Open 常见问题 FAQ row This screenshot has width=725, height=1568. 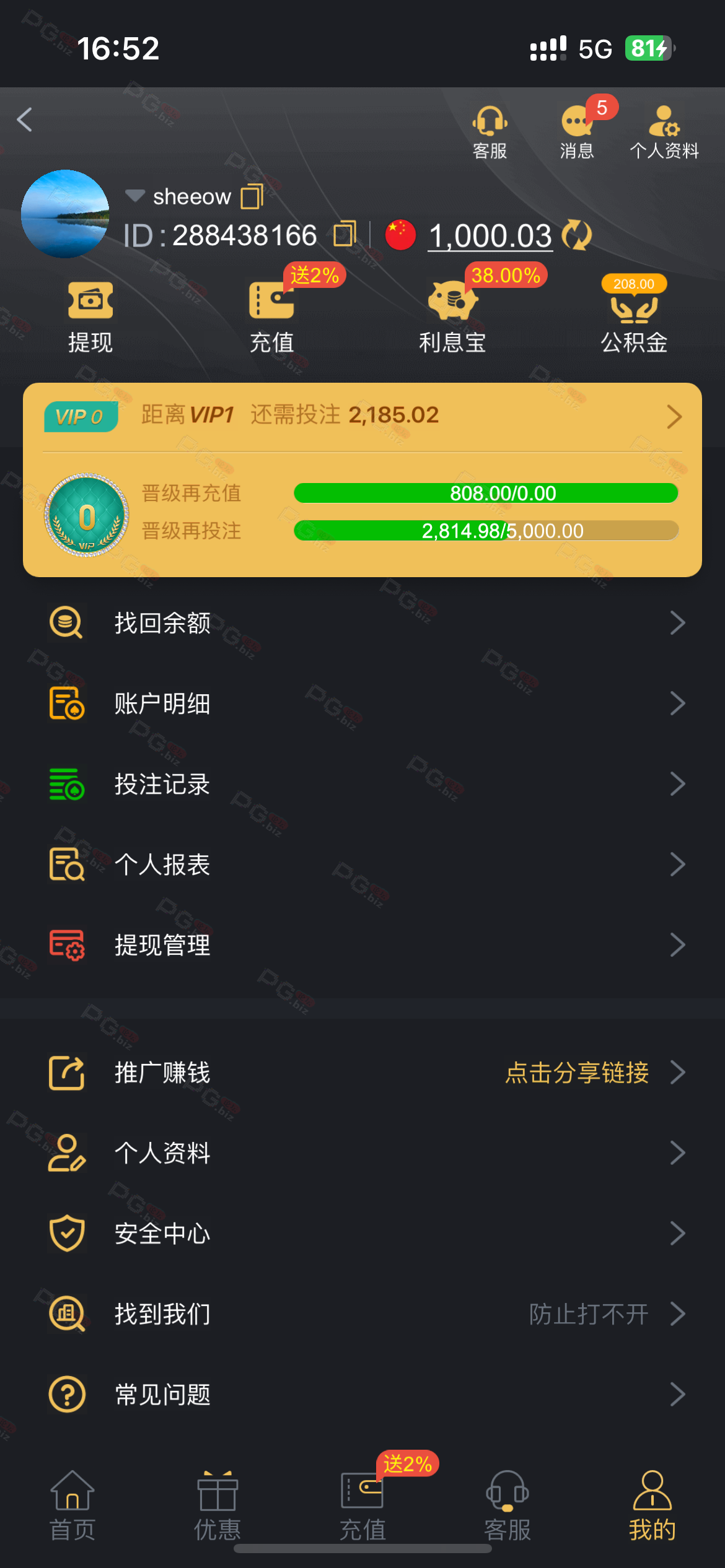click(x=362, y=1395)
